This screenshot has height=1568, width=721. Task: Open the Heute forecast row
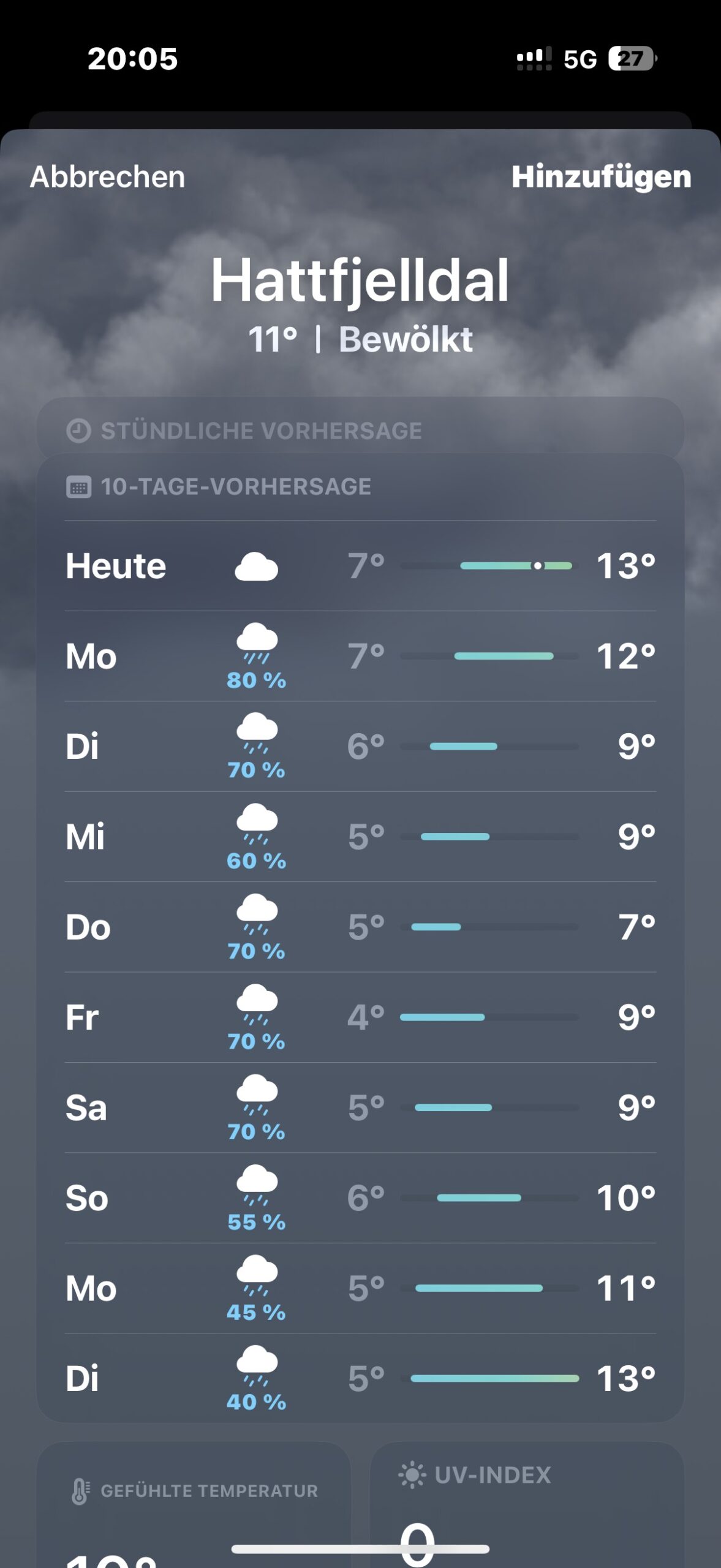pos(360,566)
